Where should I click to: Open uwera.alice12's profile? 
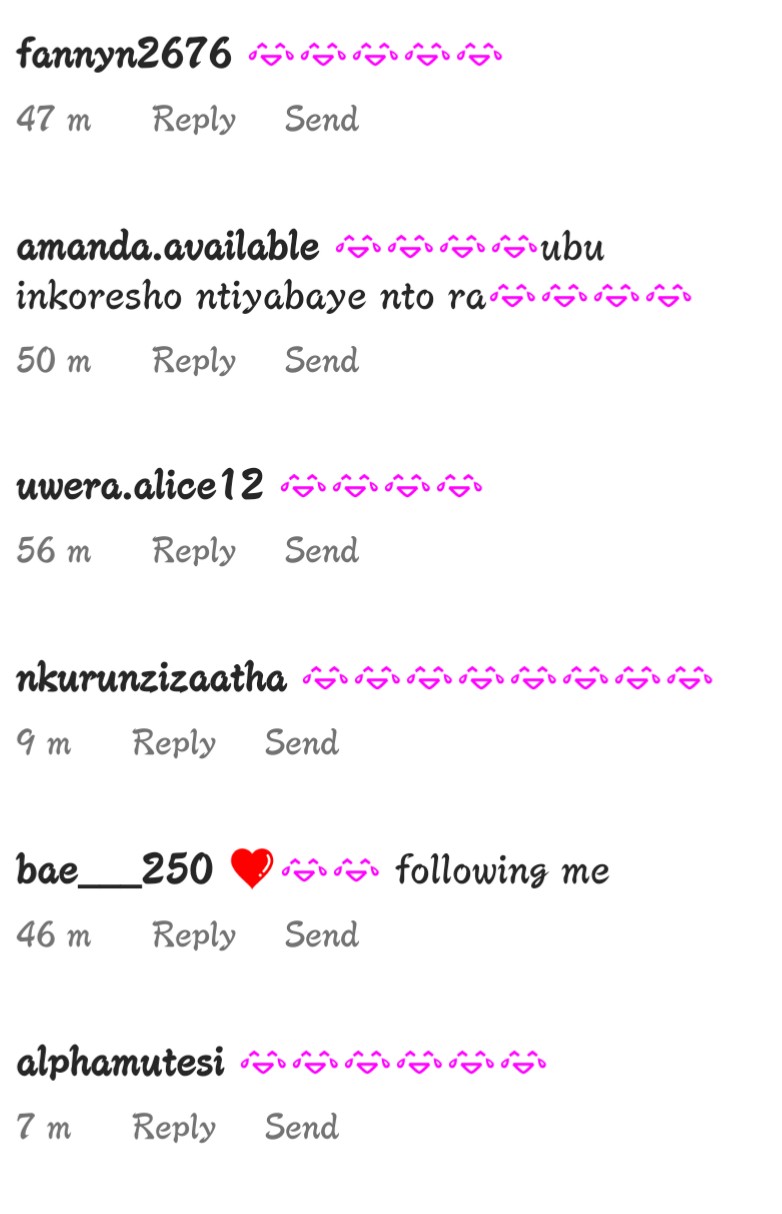140,486
